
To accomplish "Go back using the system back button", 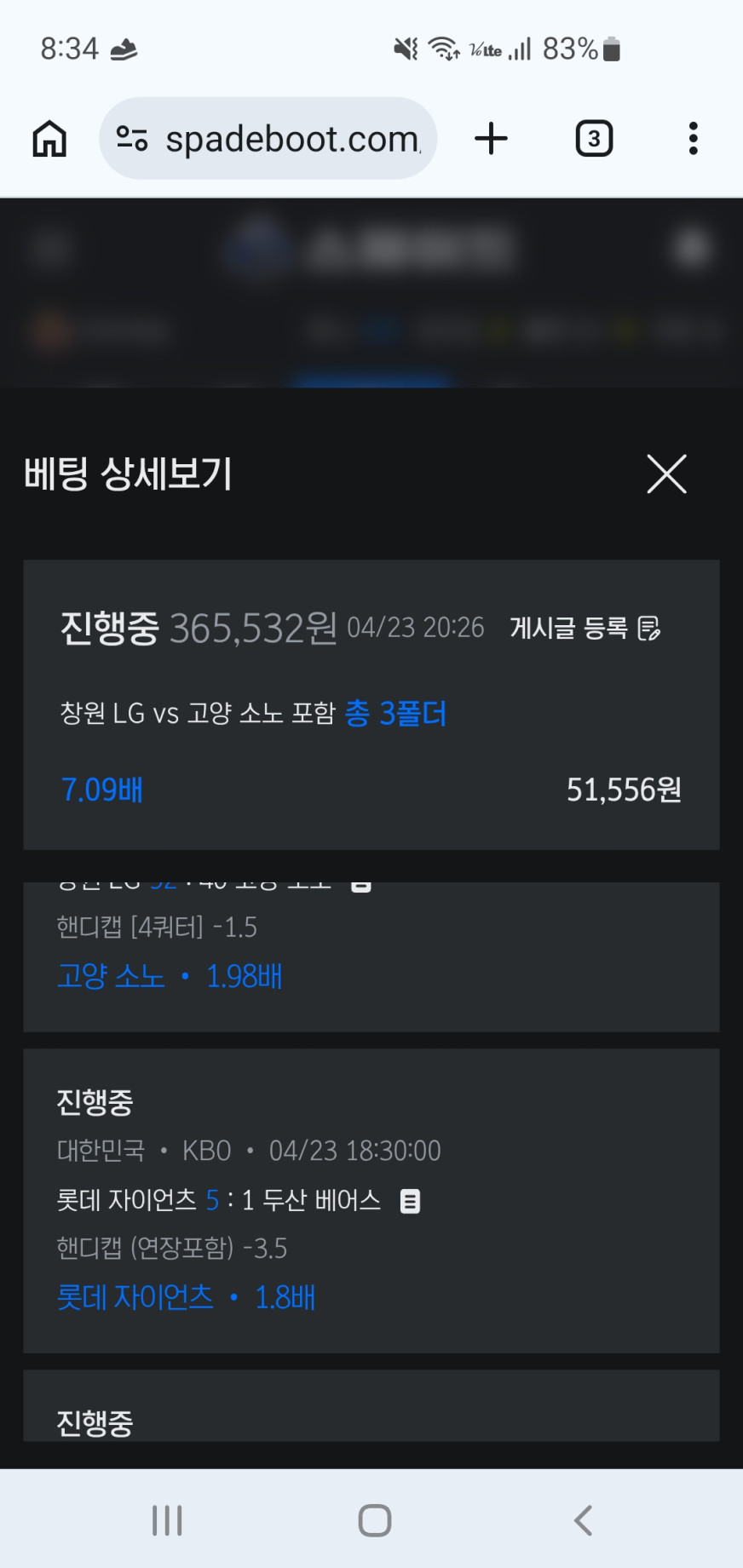I will tap(583, 1519).
